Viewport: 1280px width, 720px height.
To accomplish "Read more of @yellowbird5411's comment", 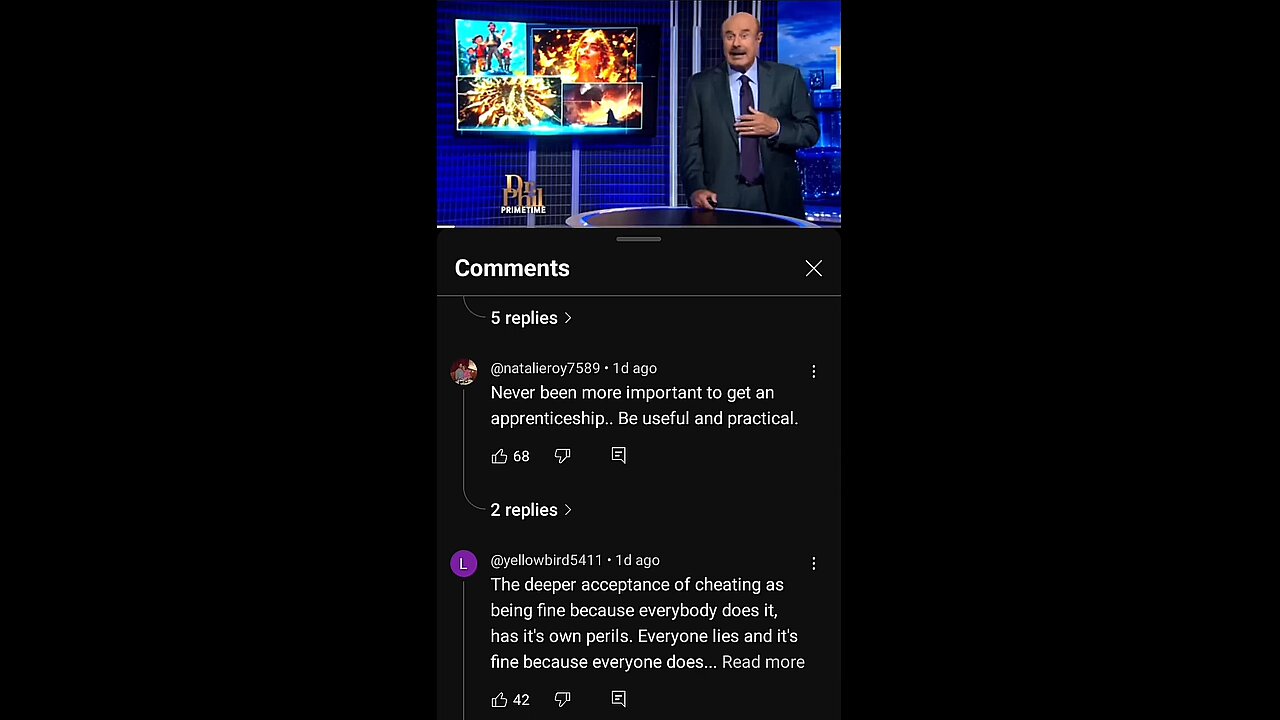I will coord(762,662).
